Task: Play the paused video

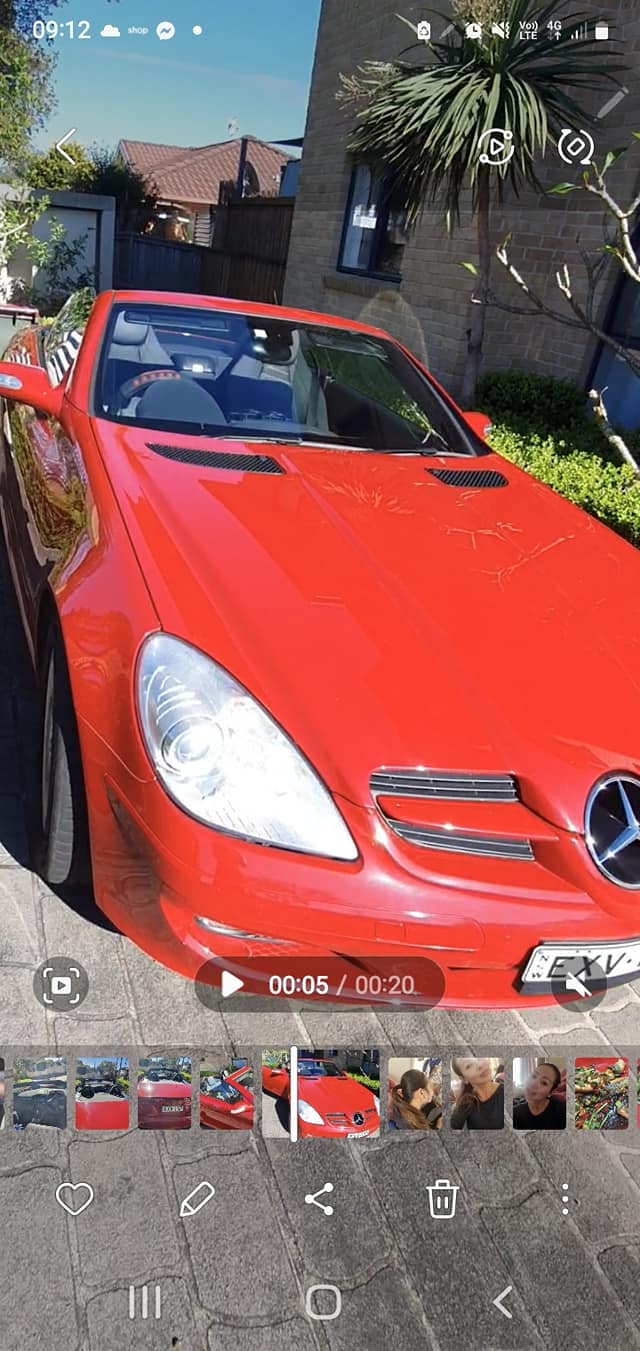Action: [232, 985]
